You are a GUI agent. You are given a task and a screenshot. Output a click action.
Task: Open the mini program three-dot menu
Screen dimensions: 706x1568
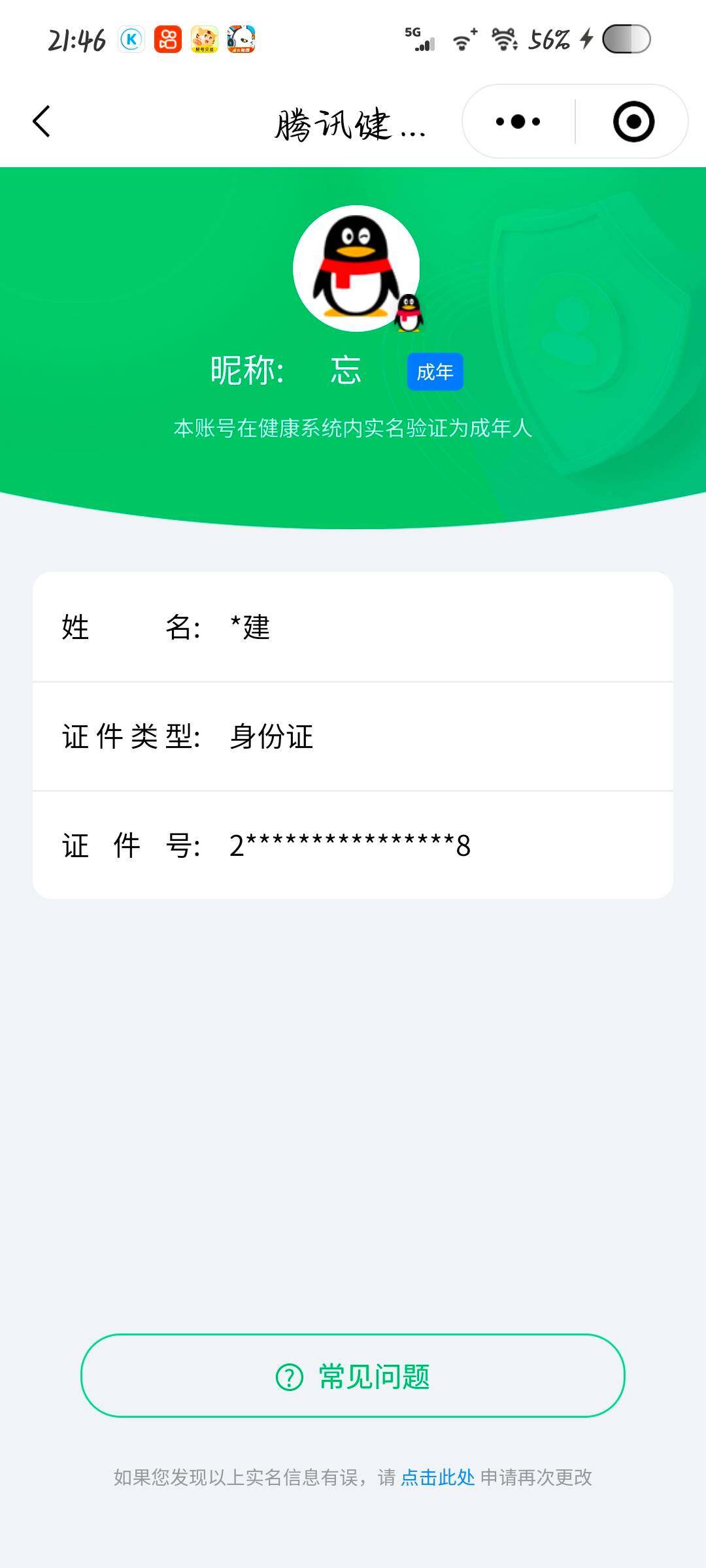(x=518, y=122)
